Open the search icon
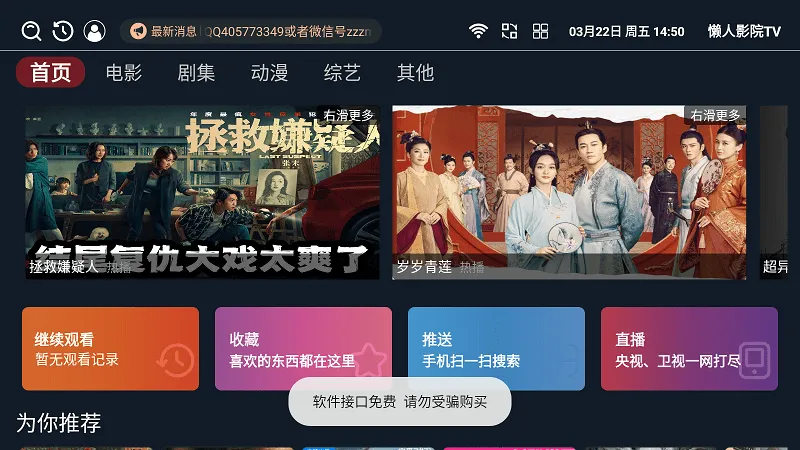Image resolution: width=800 pixels, height=450 pixels. point(31,31)
